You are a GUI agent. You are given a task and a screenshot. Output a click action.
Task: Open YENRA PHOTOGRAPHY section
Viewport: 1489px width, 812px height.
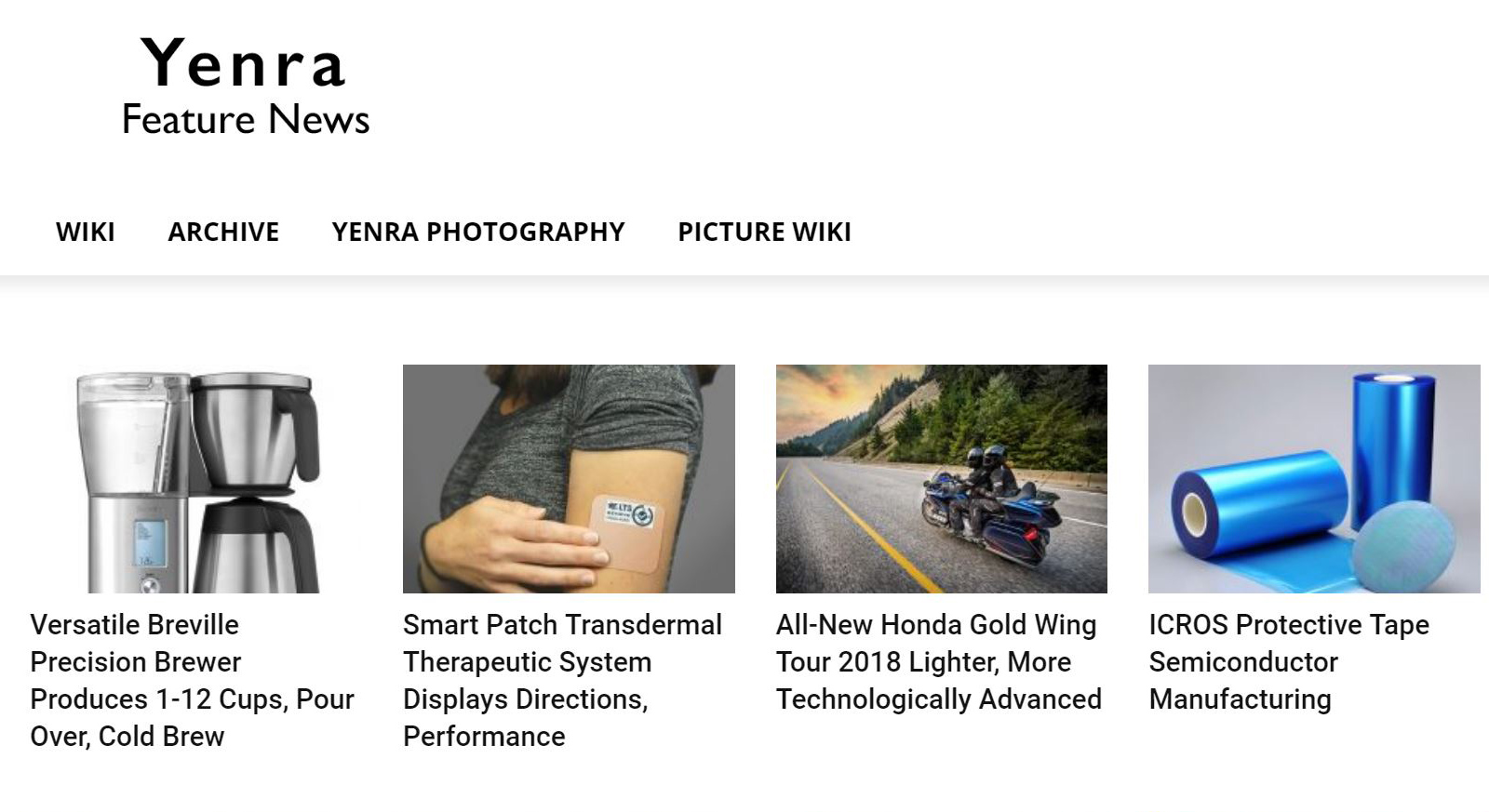tap(478, 232)
